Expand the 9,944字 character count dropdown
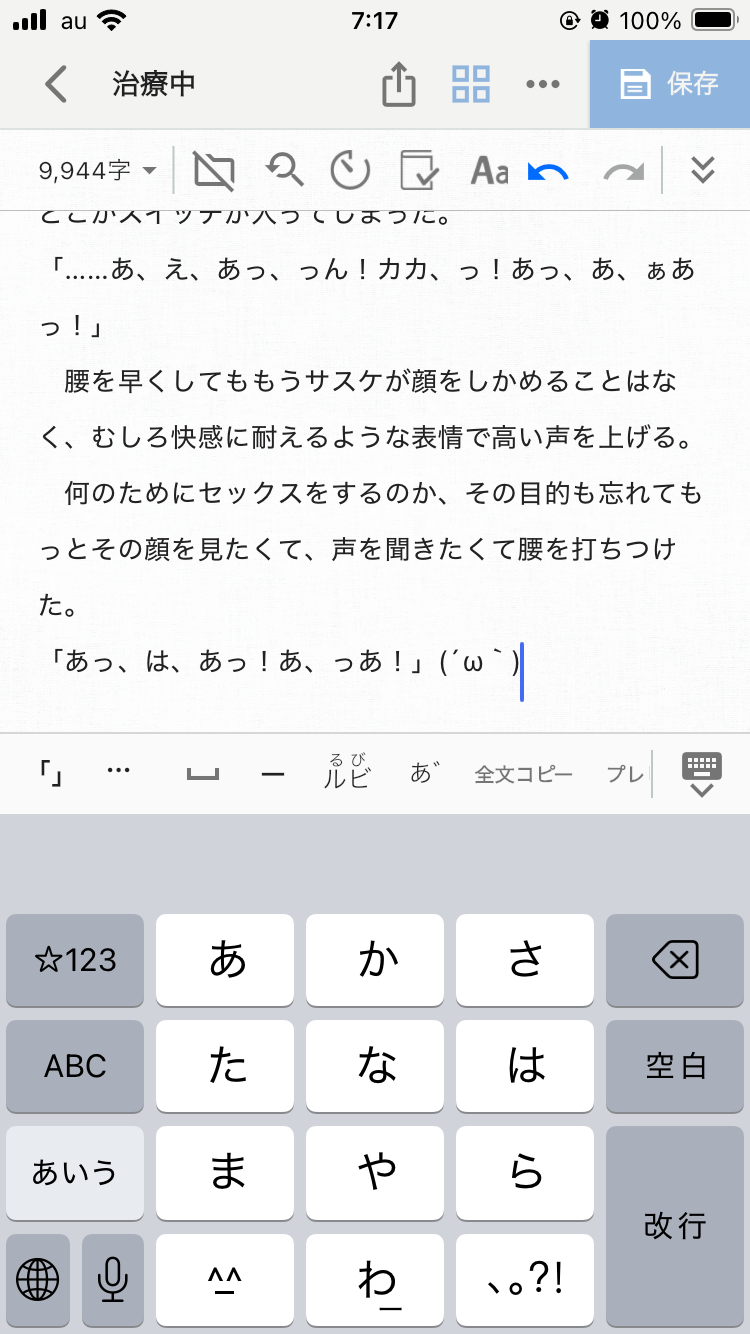This screenshot has height=1334, width=750. tap(97, 171)
